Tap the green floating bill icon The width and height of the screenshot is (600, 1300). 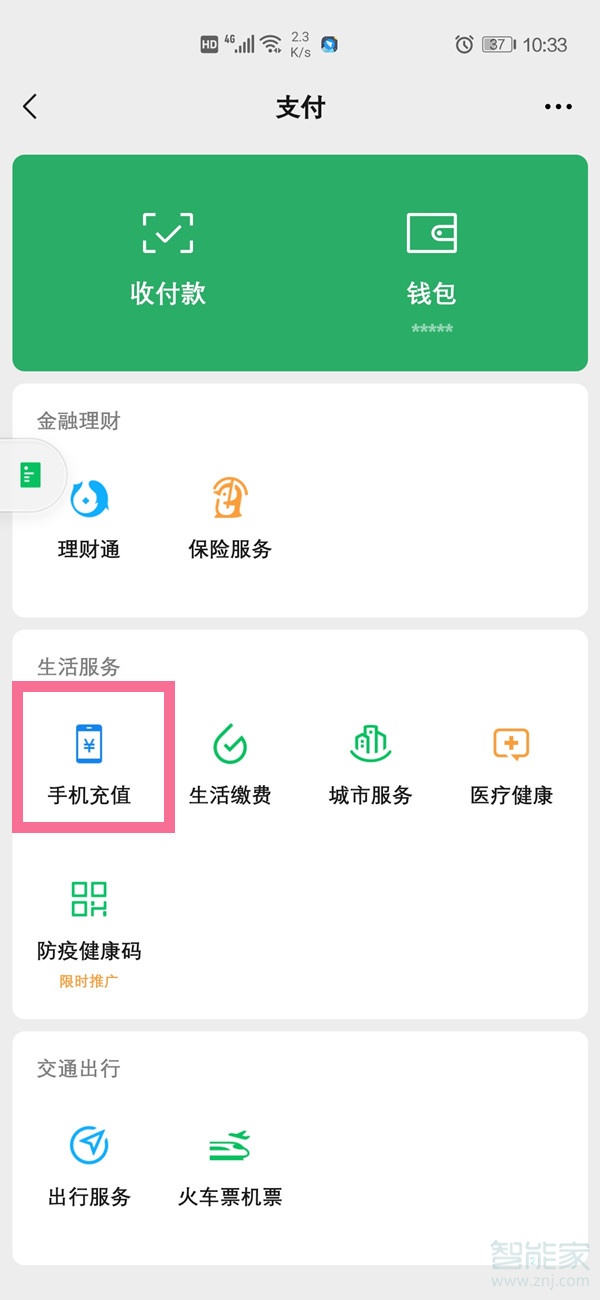pyautogui.click(x=31, y=475)
